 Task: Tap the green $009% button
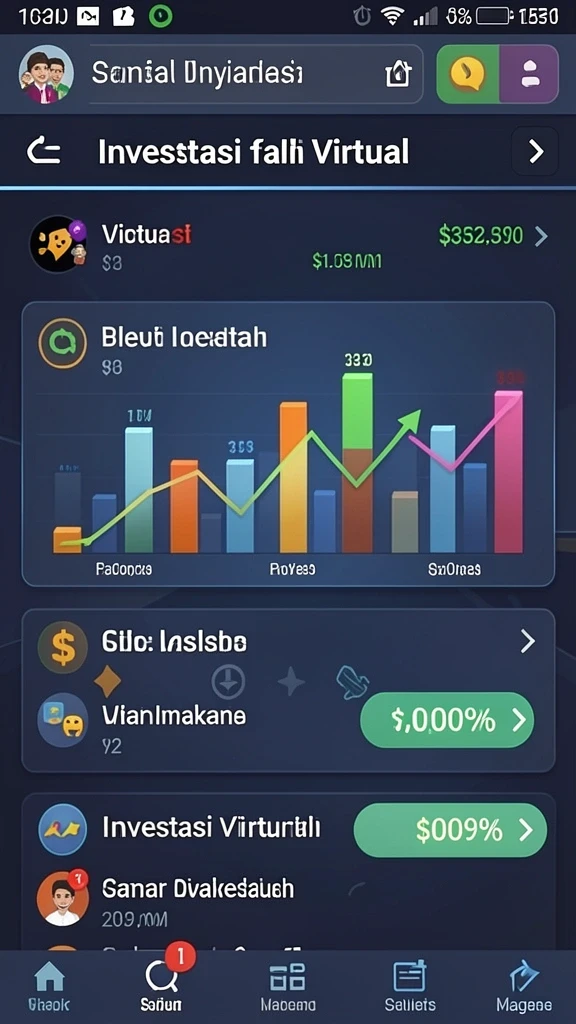pos(450,830)
